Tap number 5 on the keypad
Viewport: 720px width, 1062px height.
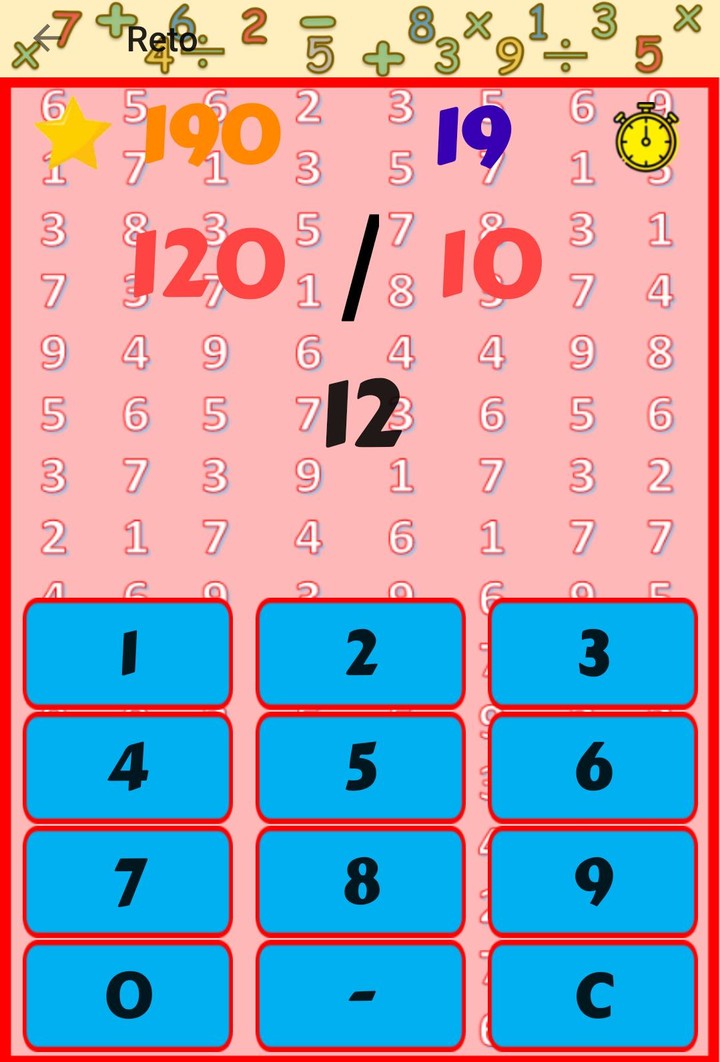[360, 768]
